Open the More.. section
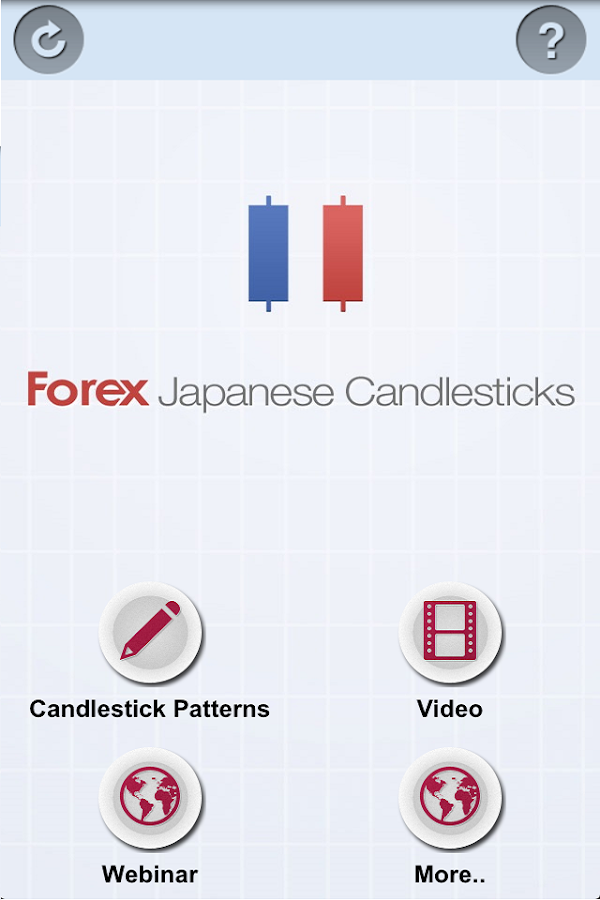 (450, 797)
